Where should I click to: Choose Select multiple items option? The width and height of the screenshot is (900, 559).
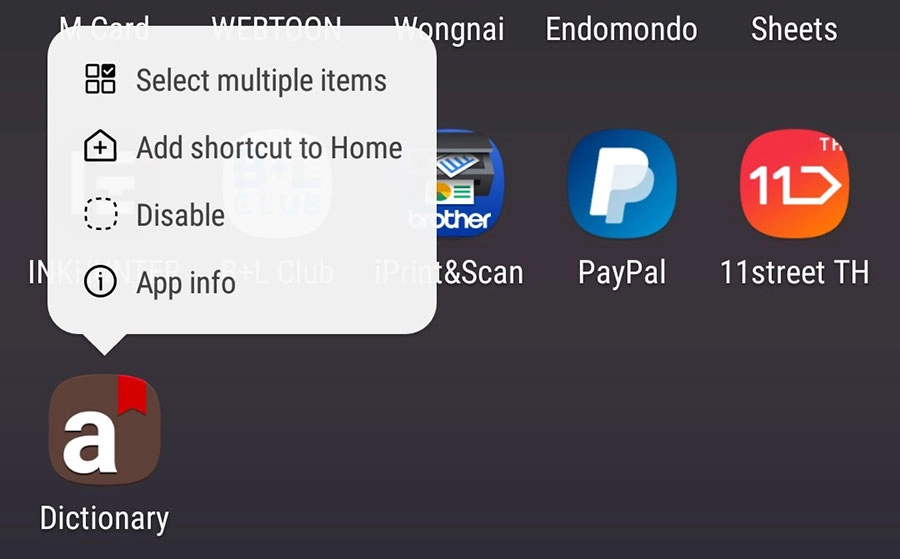pos(260,80)
